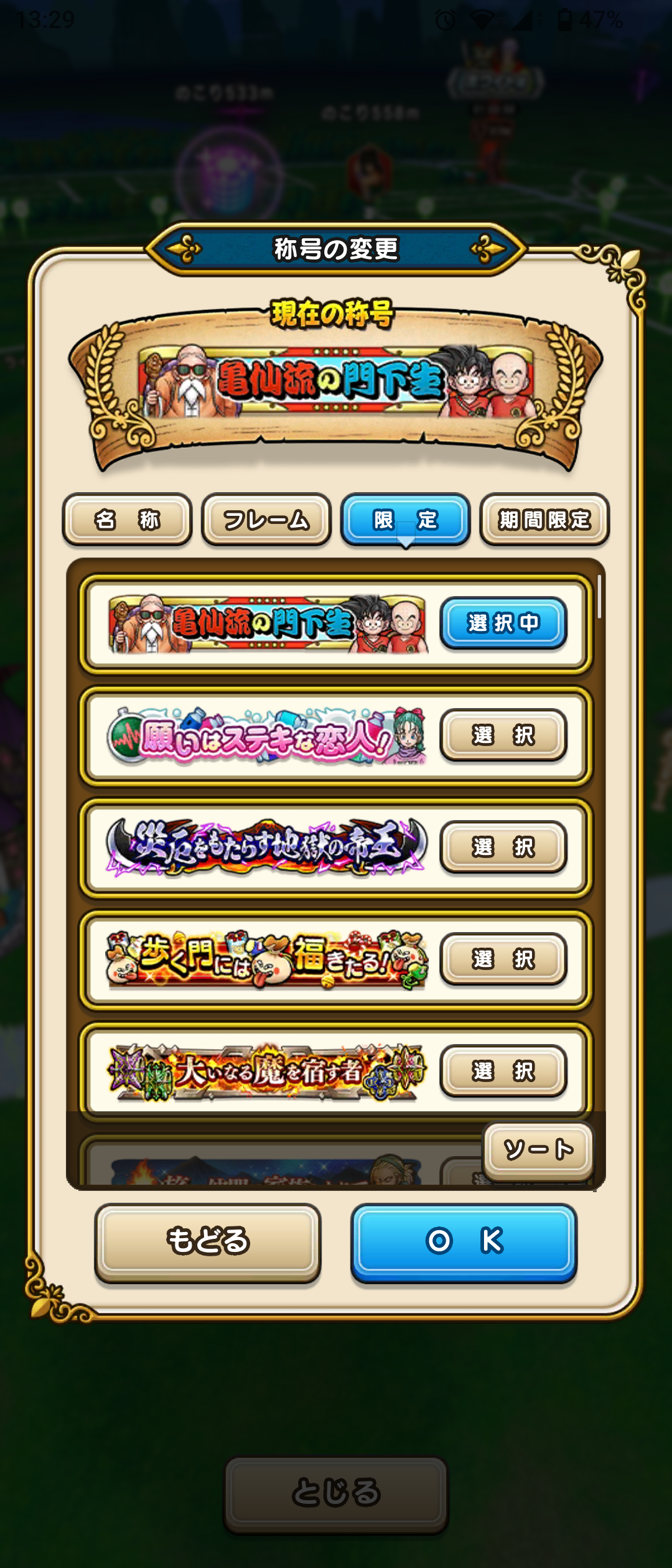Switch to the フレーム tab
672x1568 pixels.
click(x=266, y=520)
